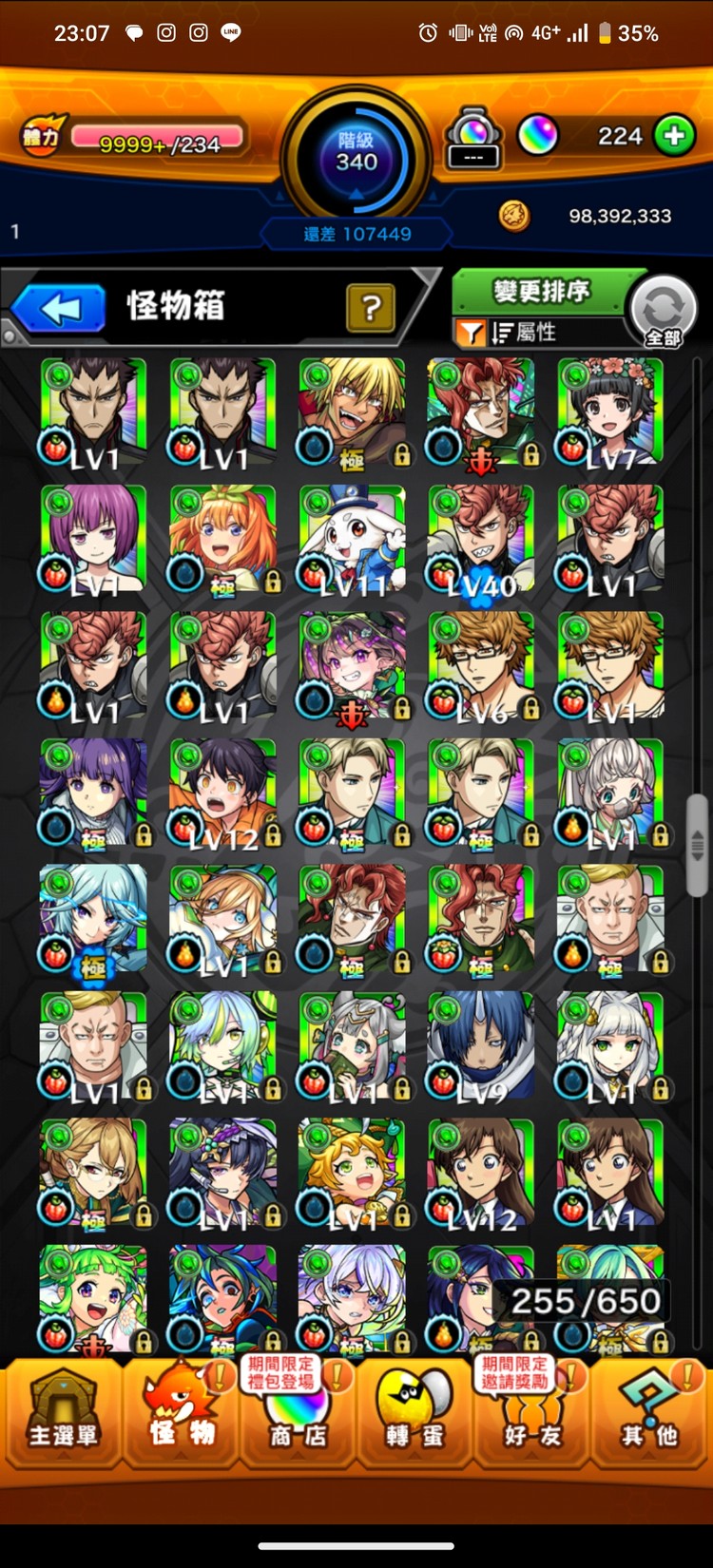
Task: Select the flower-crown girl at LV7
Action: [x=610, y=412]
